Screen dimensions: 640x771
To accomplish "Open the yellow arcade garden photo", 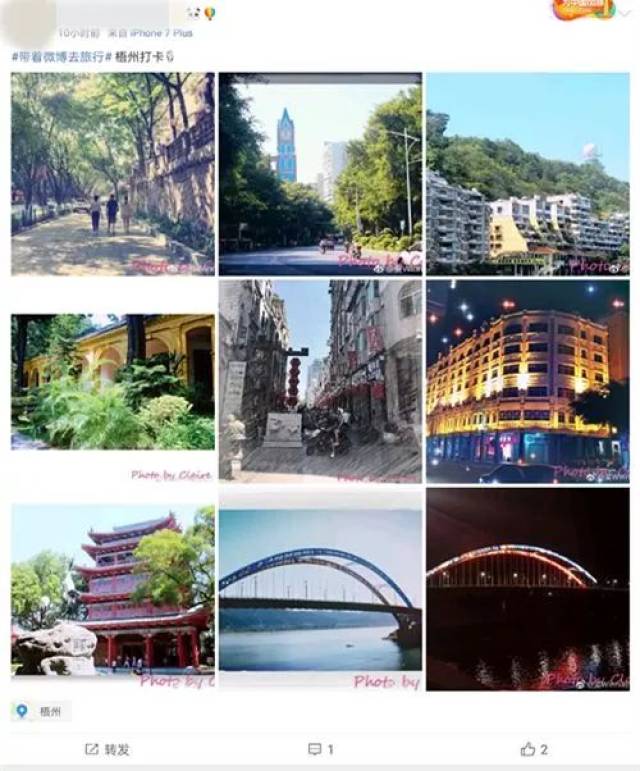I will coord(113,382).
